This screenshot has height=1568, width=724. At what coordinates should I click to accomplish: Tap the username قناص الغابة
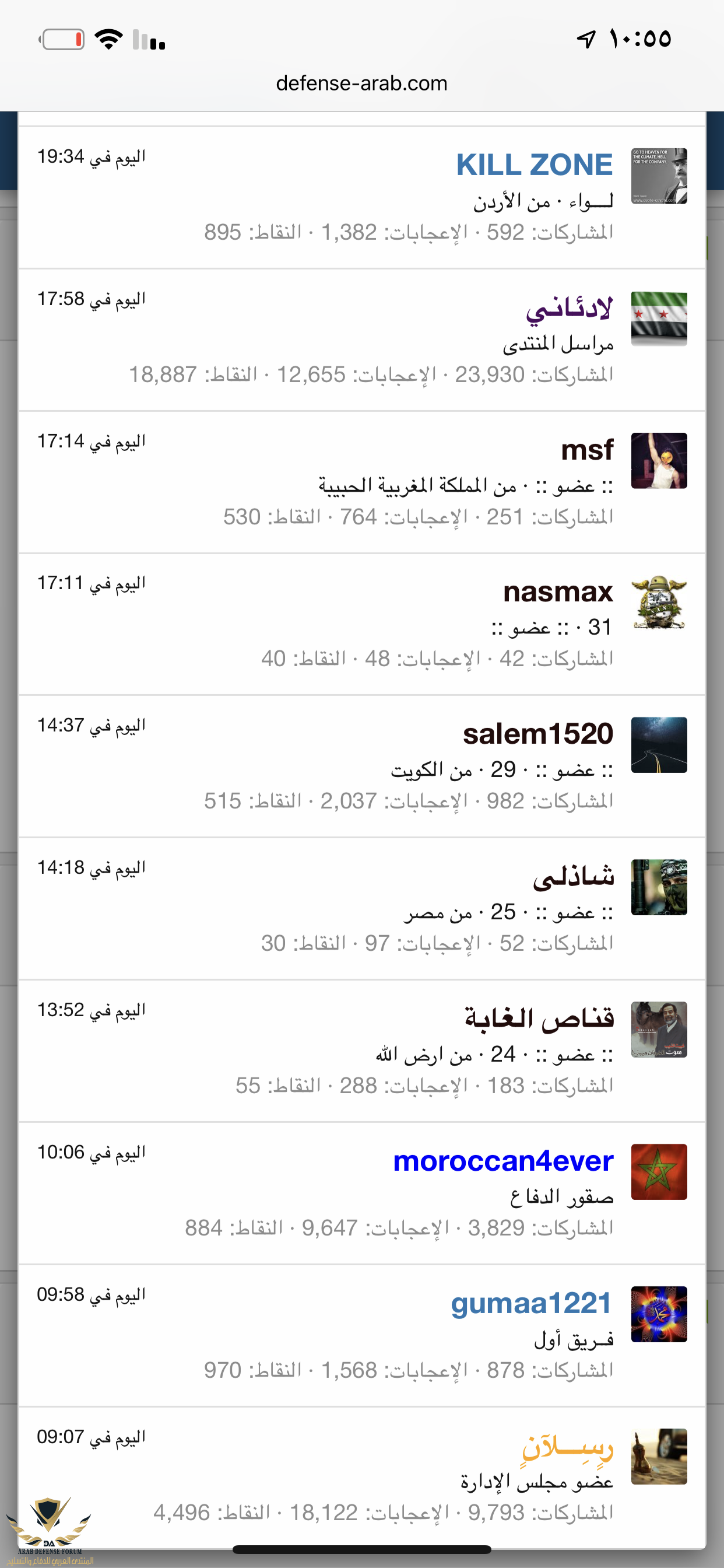coord(539,1019)
